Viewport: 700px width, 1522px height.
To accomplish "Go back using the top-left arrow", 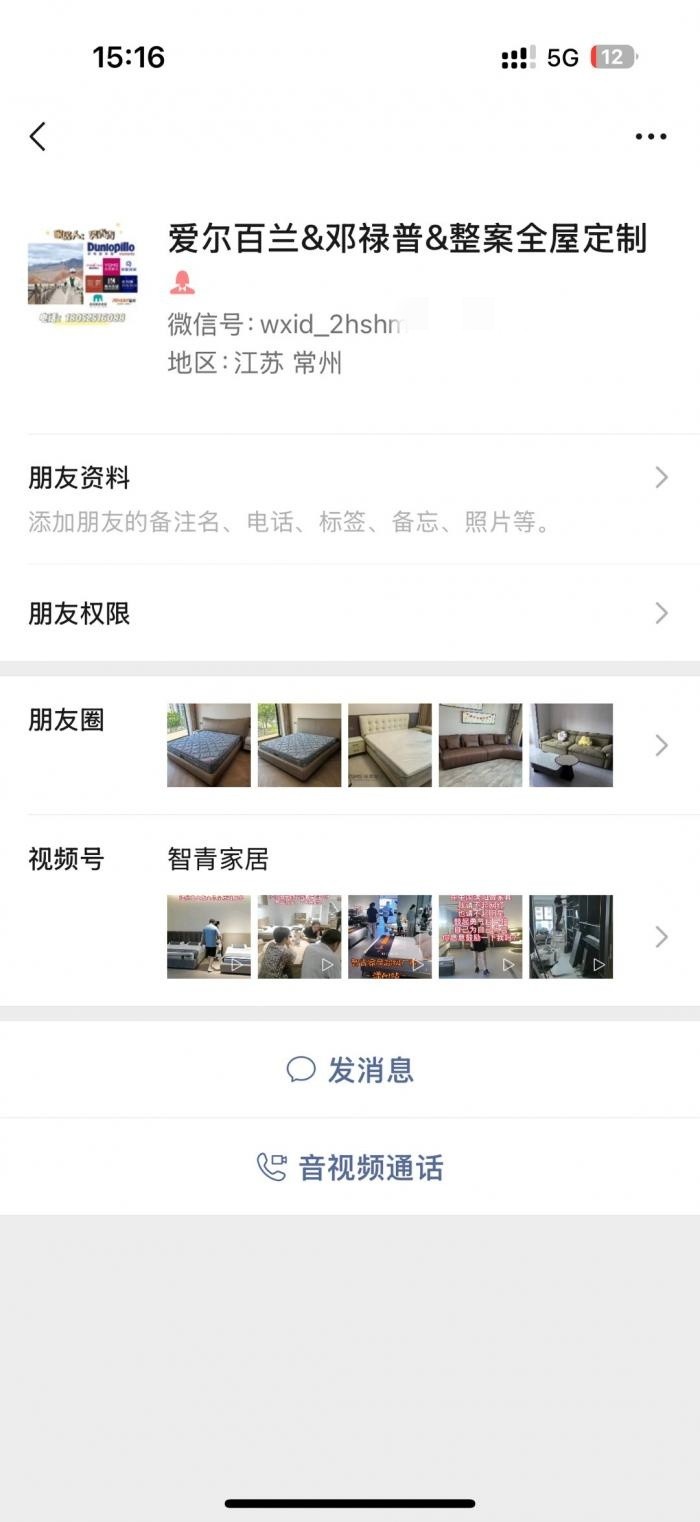I will point(38,137).
